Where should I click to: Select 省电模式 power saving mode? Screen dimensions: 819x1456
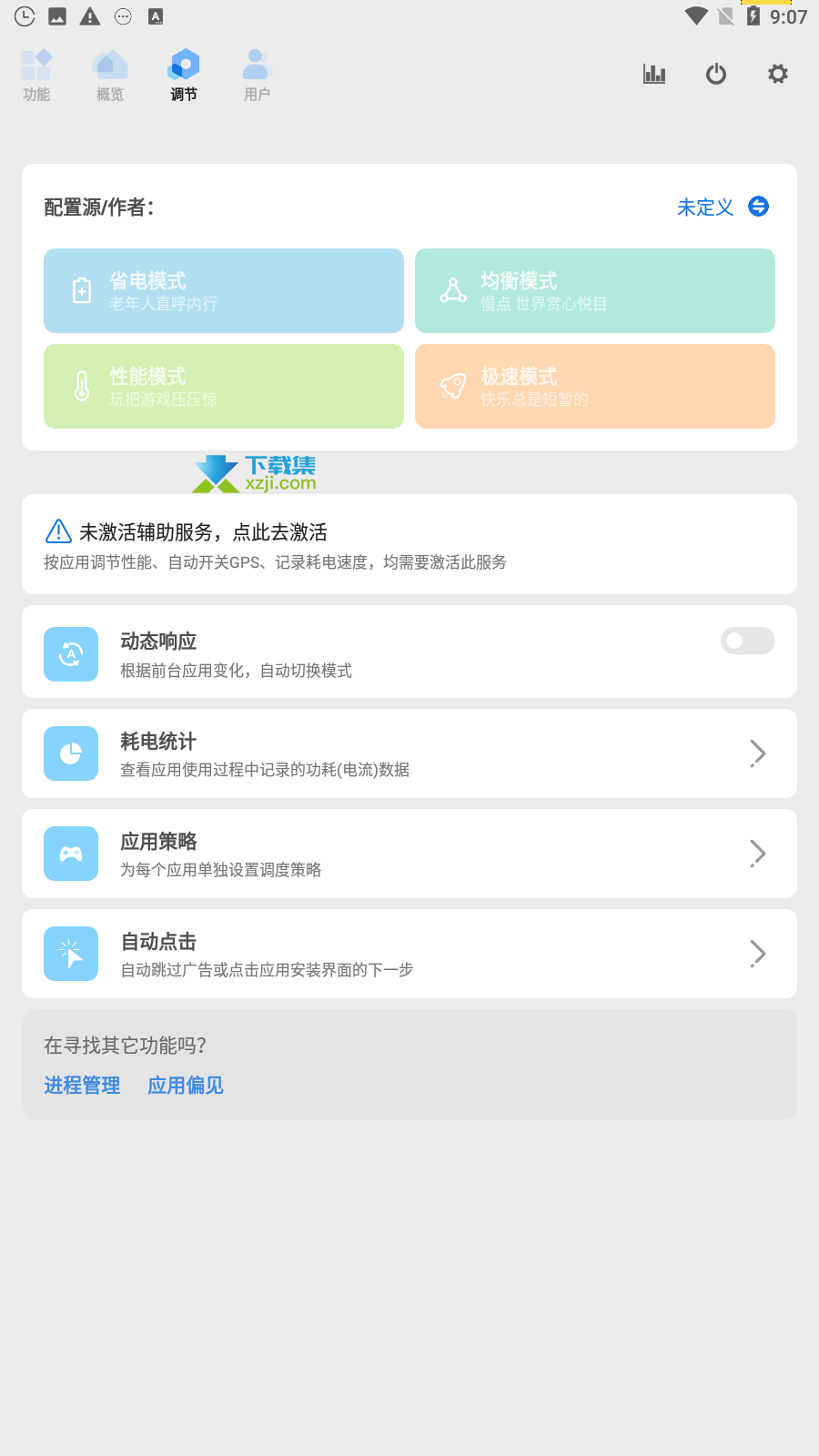coord(224,290)
